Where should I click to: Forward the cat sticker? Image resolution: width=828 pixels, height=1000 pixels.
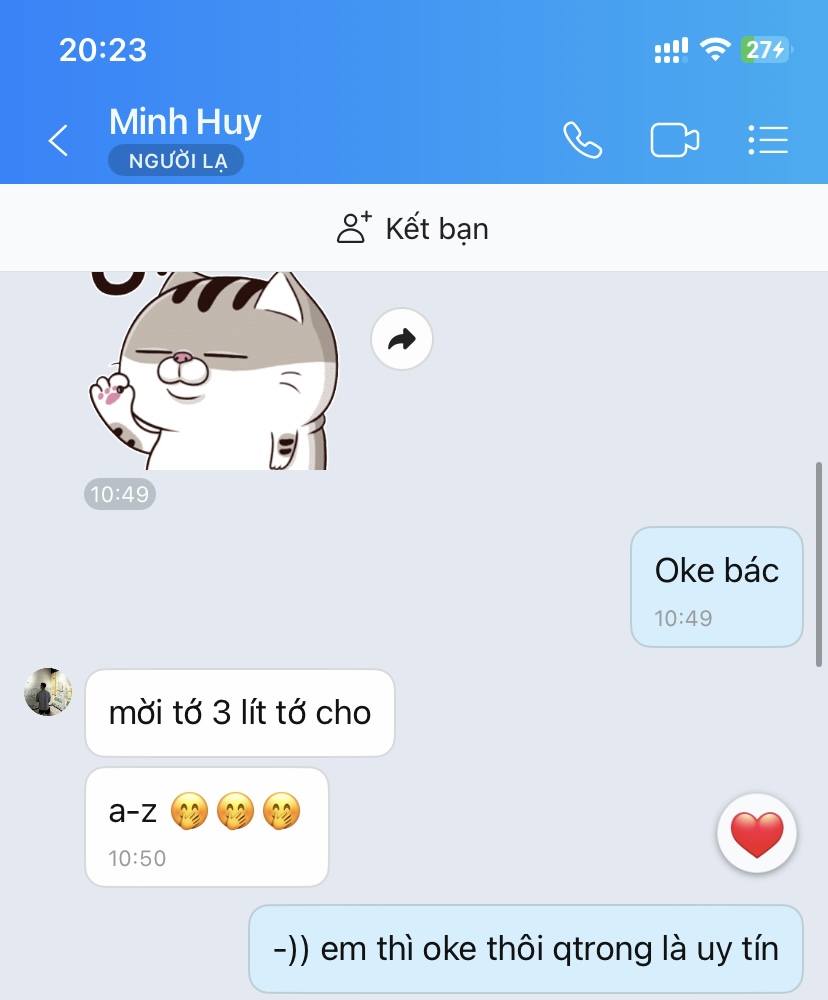(x=402, y=340)
